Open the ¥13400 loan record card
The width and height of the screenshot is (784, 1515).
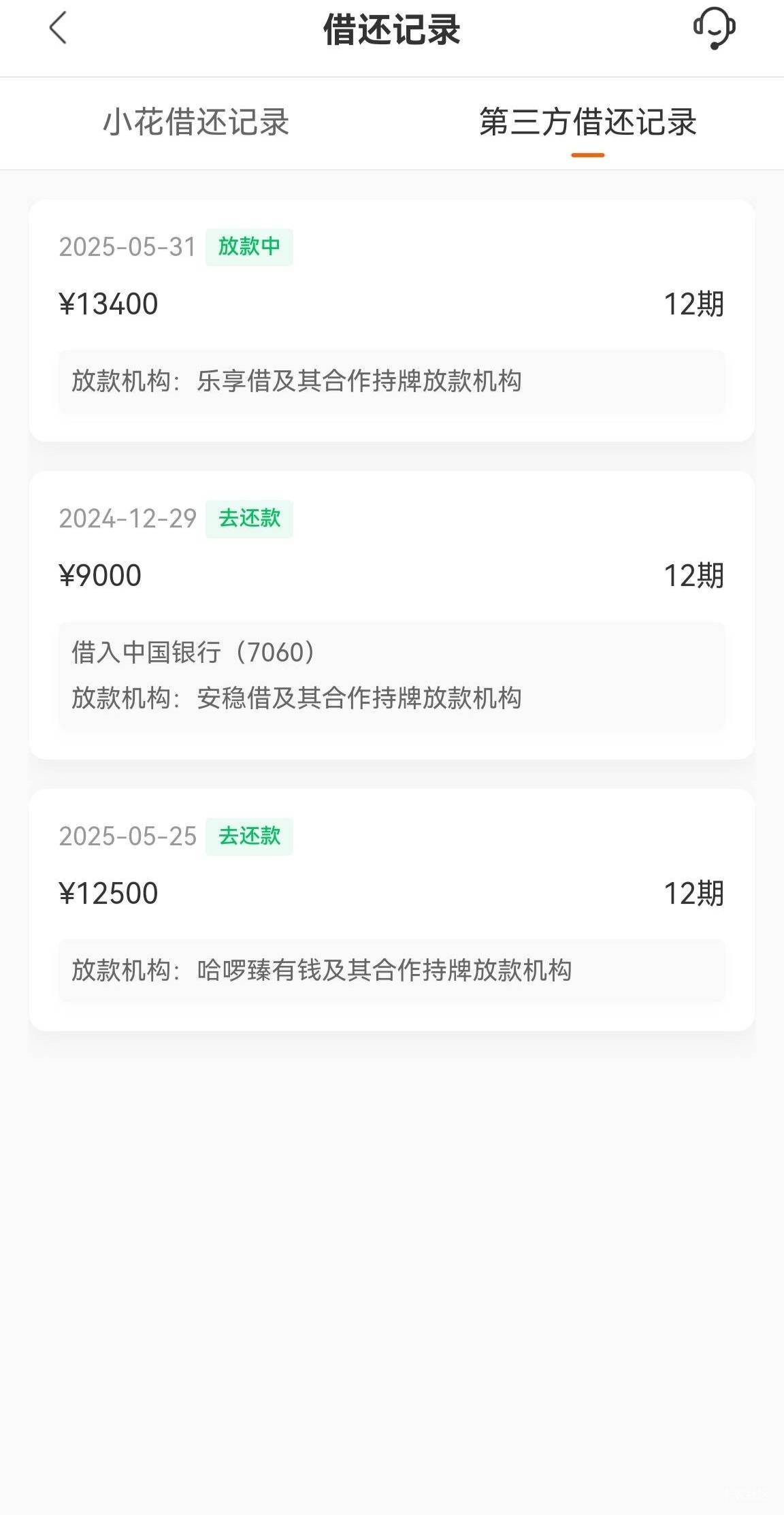pos(392,321)
